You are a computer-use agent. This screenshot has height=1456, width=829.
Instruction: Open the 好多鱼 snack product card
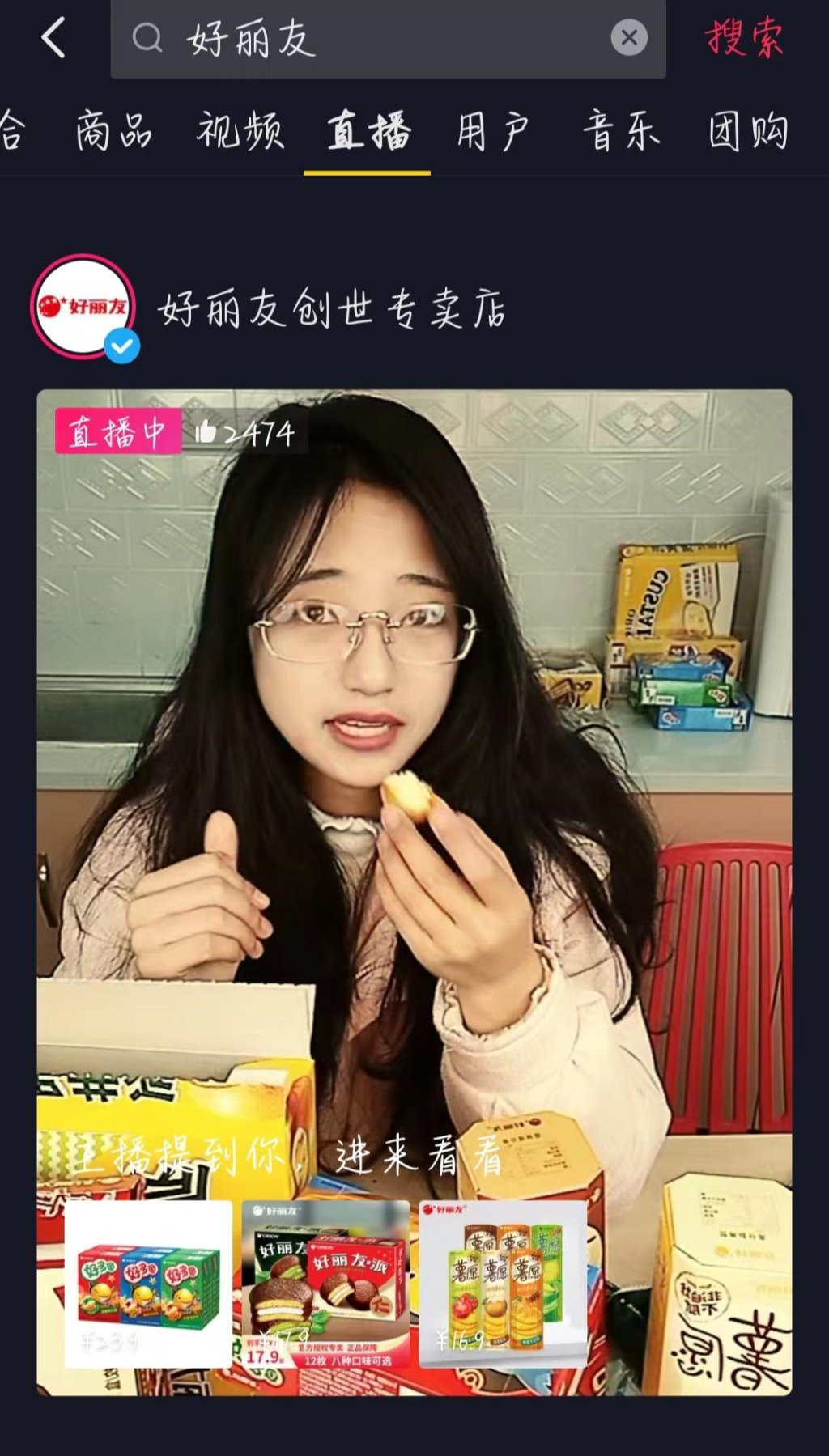pyautogui.click(x=149, y=1283)
